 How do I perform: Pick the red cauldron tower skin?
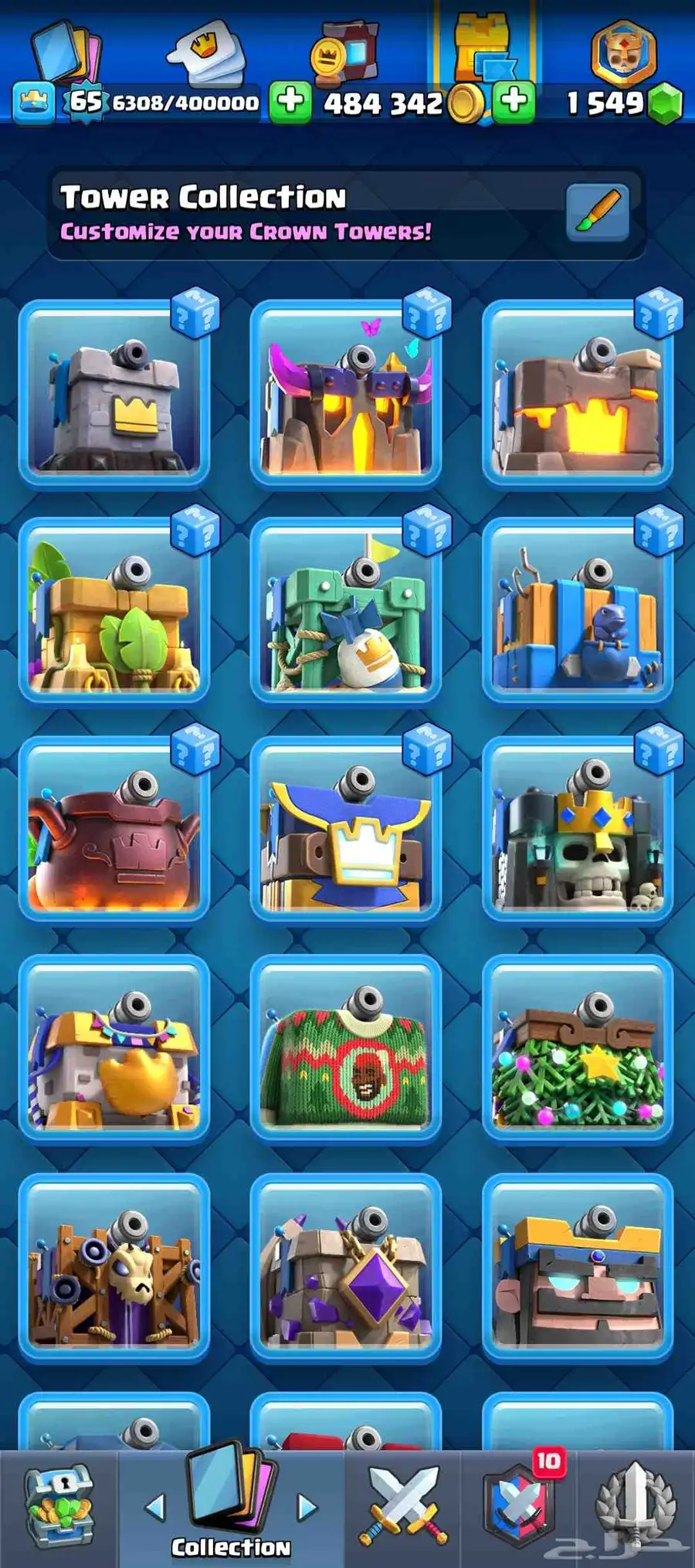[x=114, y=830]
